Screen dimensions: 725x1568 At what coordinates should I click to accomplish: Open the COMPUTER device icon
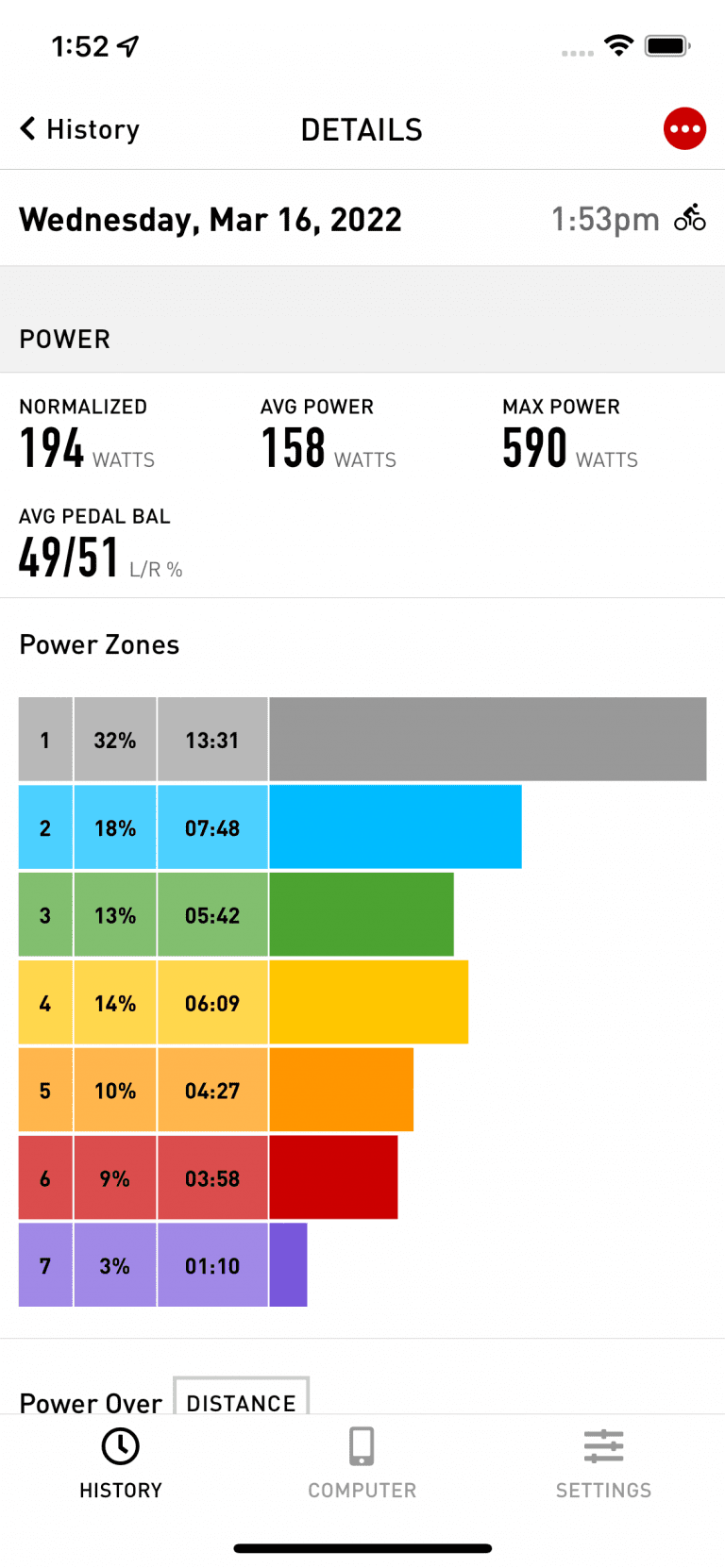pyautogui.click(x=362, y=1445)
